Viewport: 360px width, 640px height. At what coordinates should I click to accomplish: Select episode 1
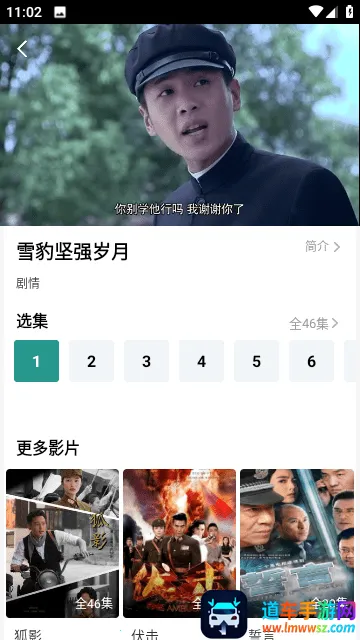(x=36, y=361)
